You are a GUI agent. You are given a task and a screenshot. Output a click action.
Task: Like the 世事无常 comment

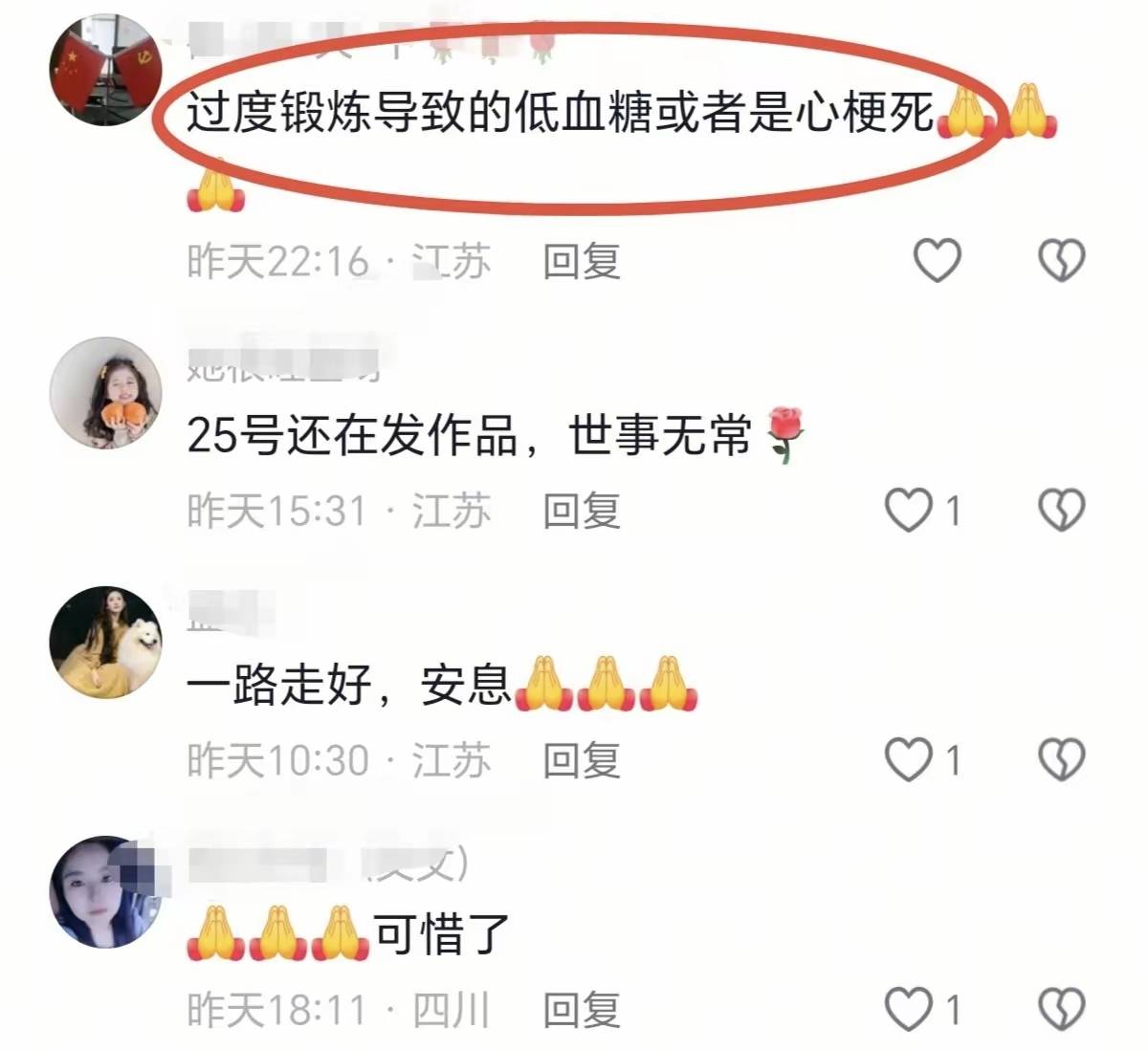click(x=909, y=510)
